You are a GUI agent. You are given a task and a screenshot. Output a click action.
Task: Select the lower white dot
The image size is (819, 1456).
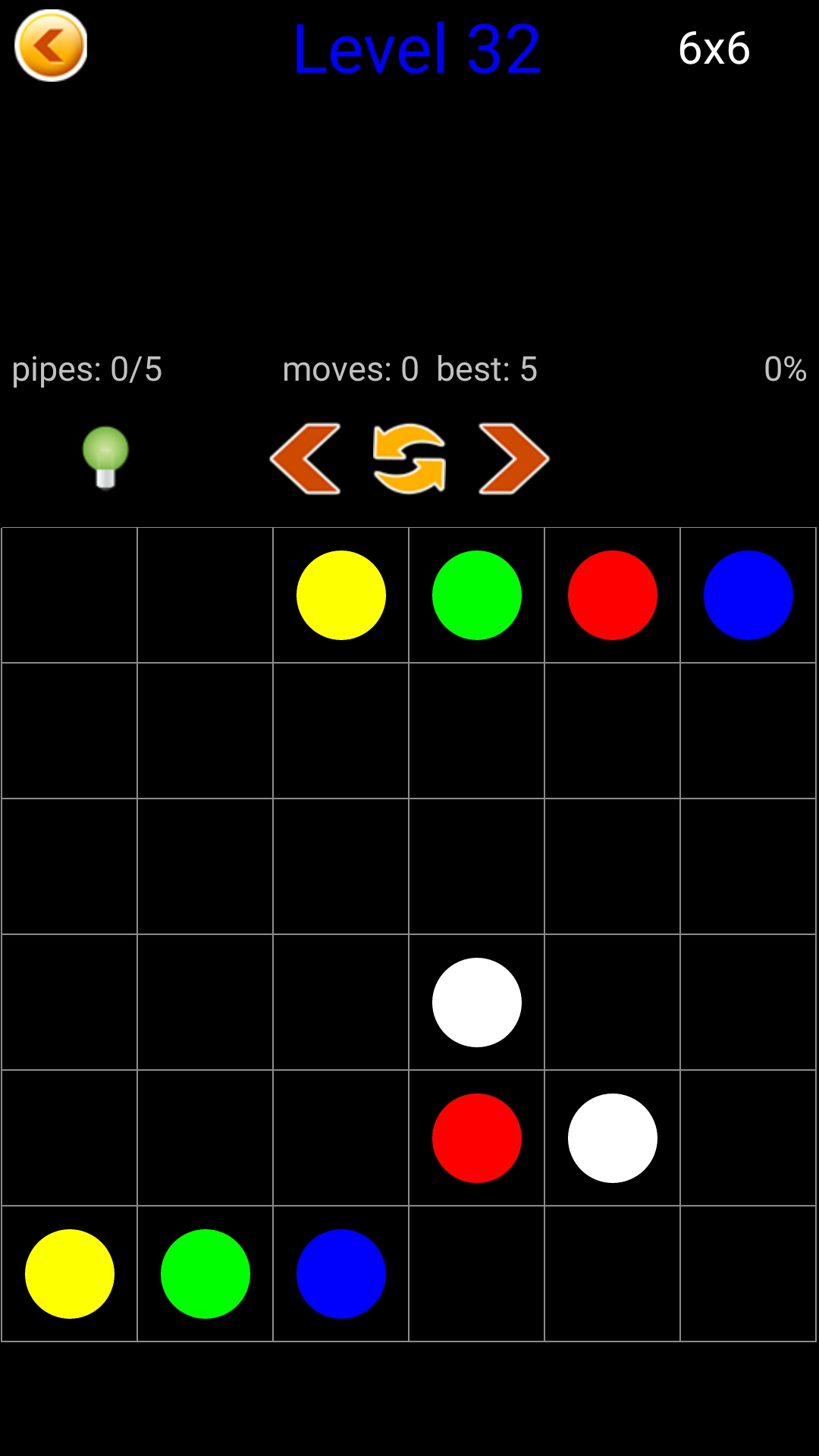click(613, 1138)
